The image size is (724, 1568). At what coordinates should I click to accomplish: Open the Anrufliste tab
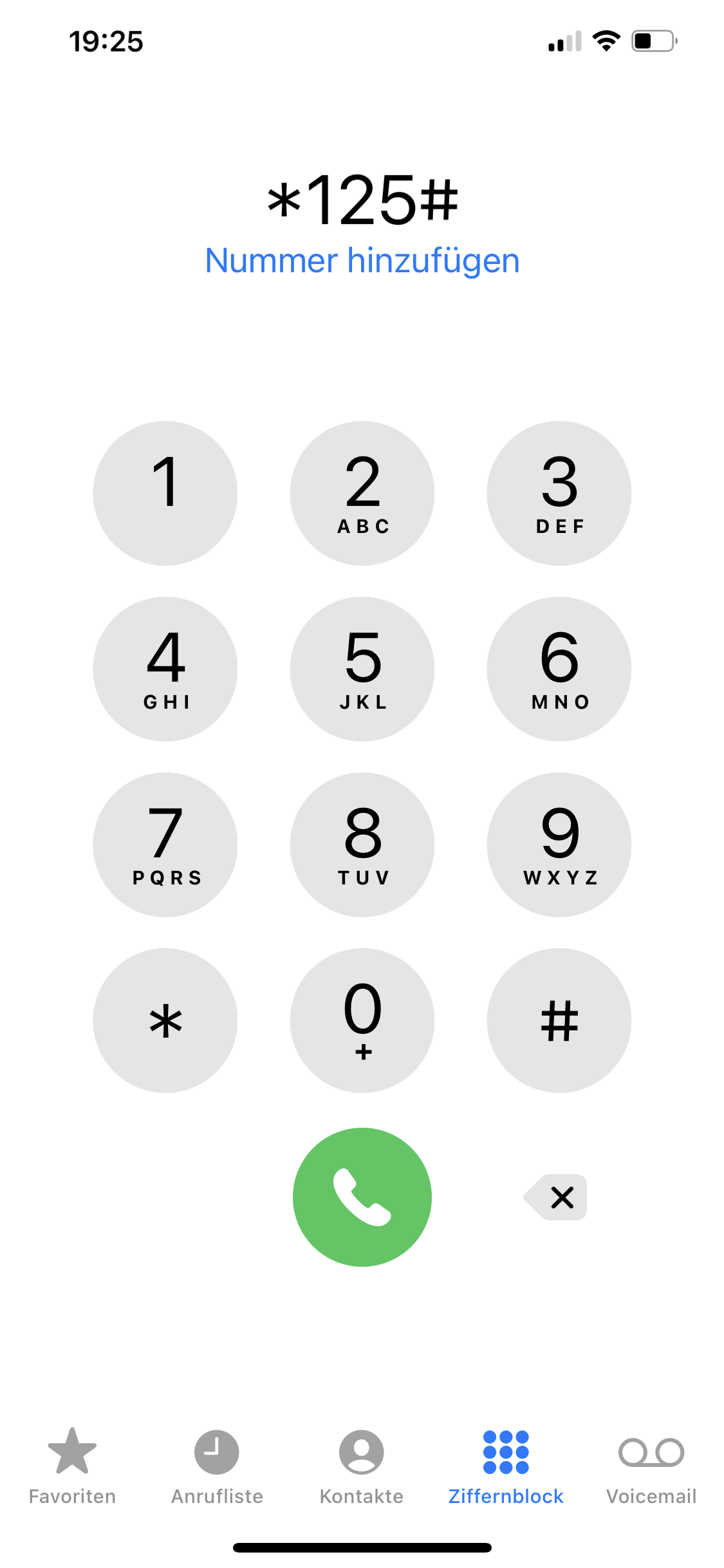[217, 1466]
